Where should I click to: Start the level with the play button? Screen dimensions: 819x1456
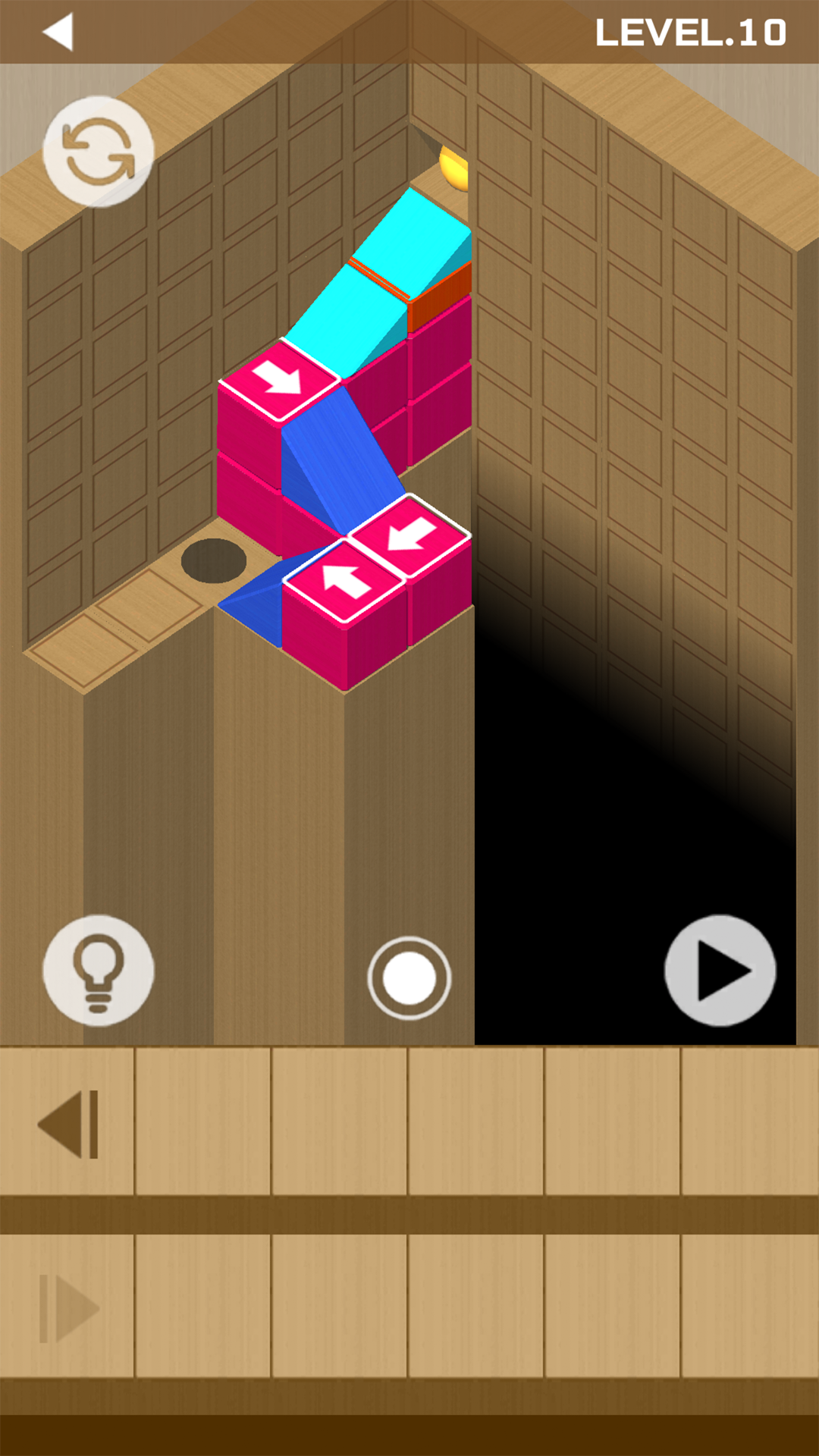[x=720, y=971]
